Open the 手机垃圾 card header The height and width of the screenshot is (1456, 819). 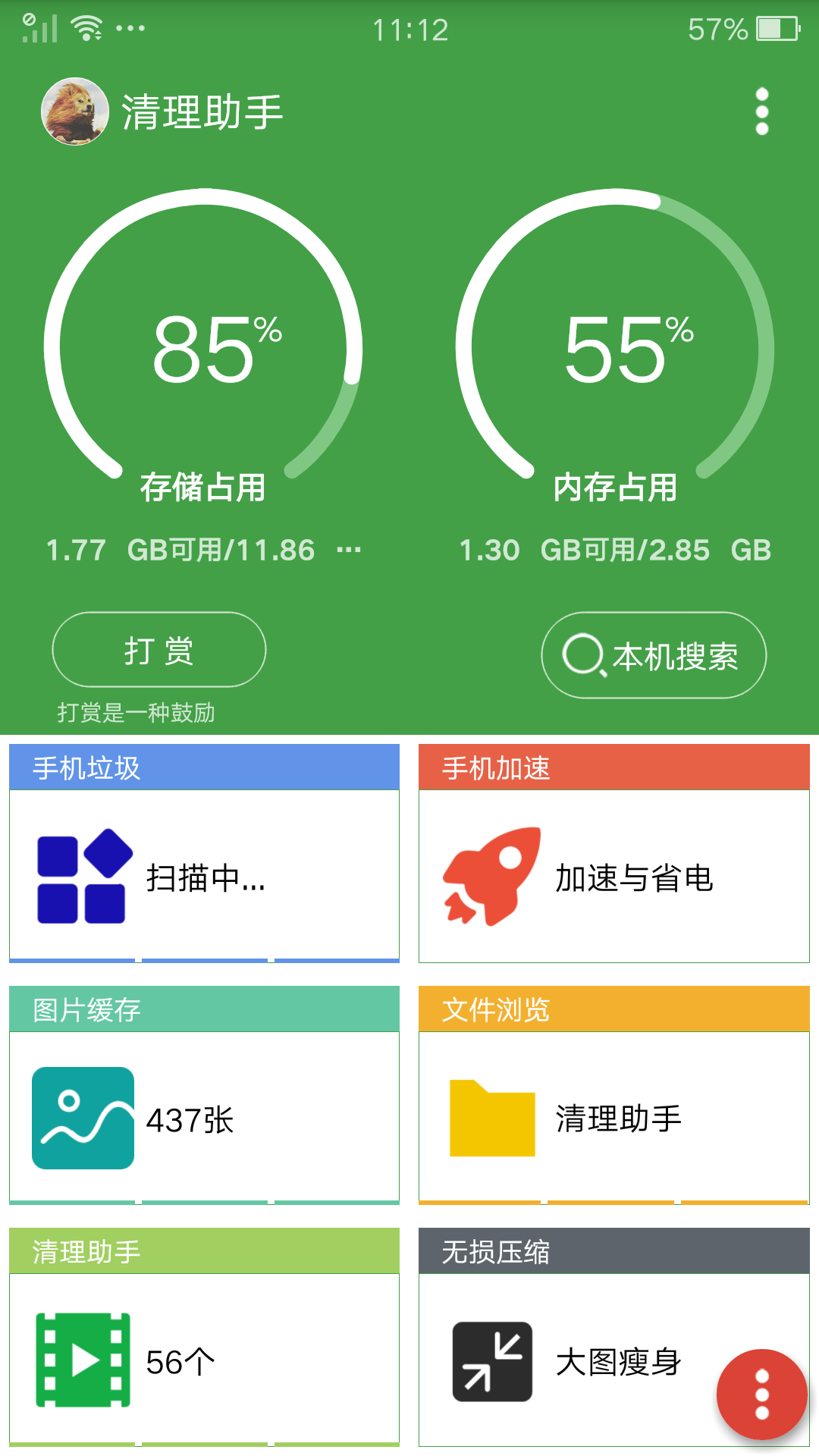203,767
